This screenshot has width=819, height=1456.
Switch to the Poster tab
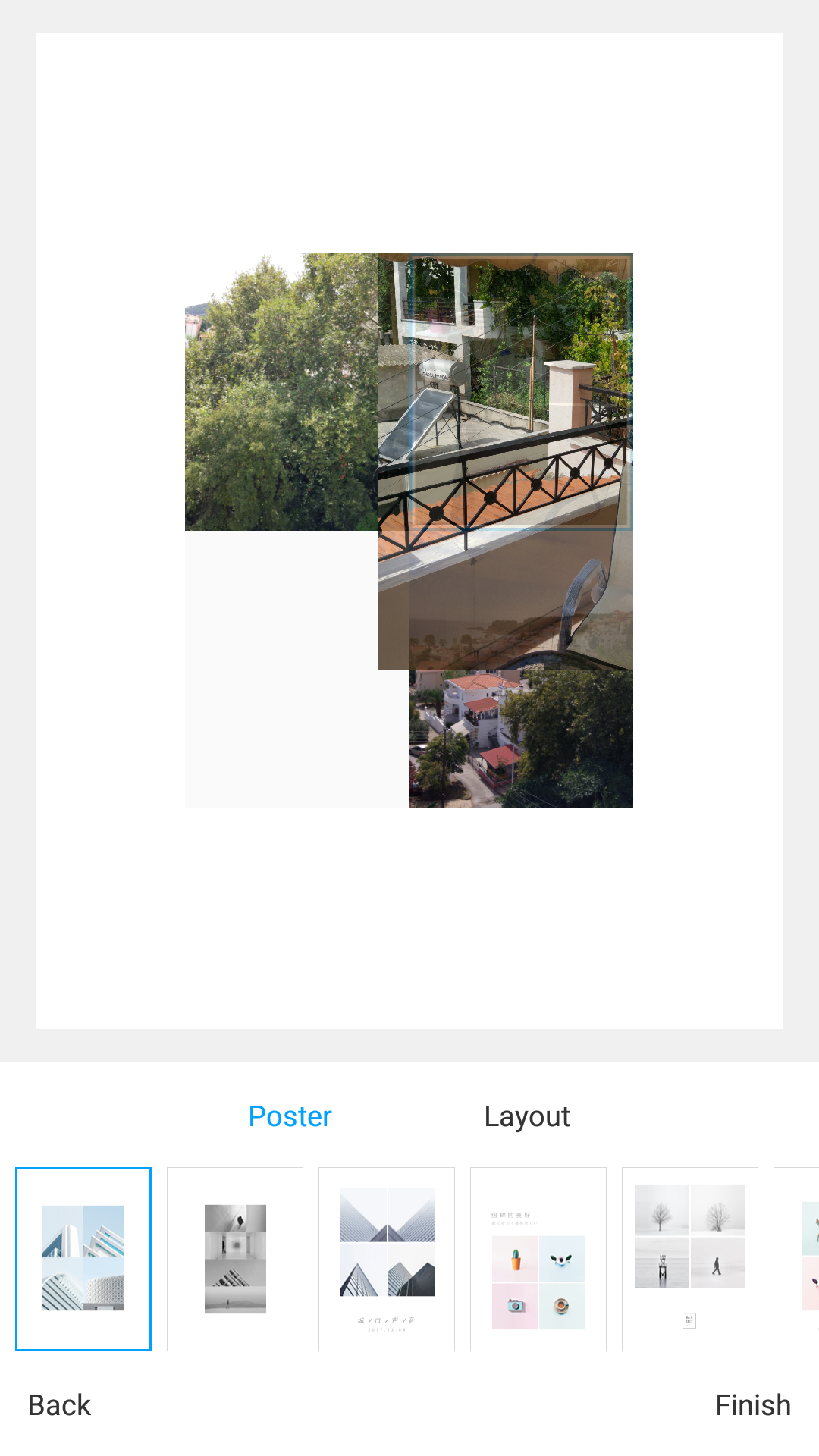[290, 1116]
